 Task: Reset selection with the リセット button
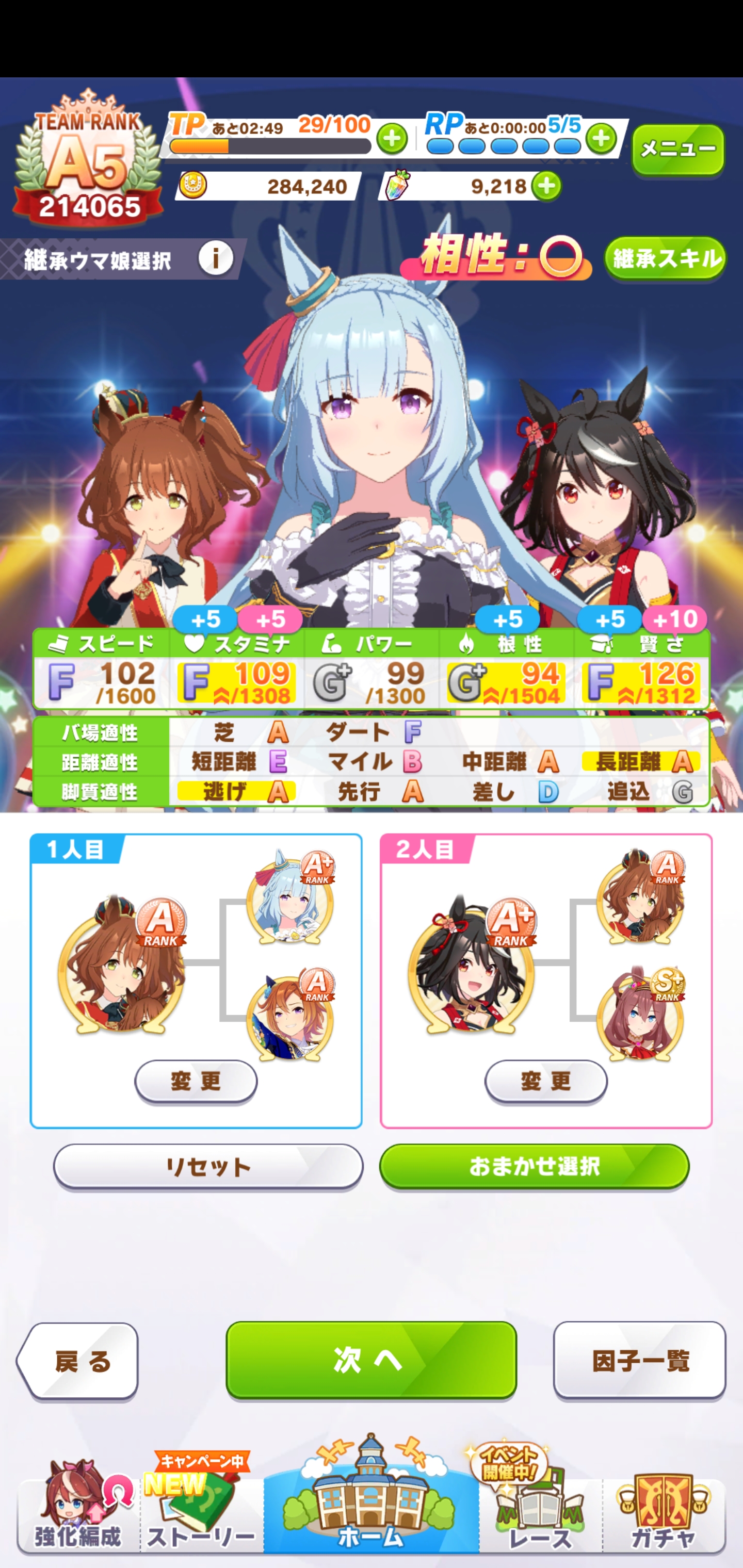[207, 1166]
